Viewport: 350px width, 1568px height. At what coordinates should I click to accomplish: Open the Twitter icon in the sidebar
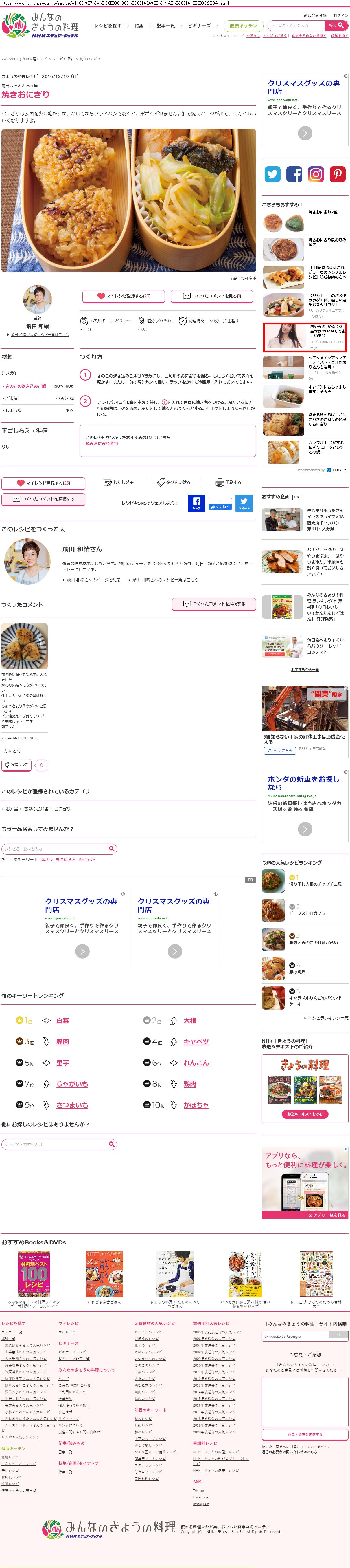pos(272,174)
